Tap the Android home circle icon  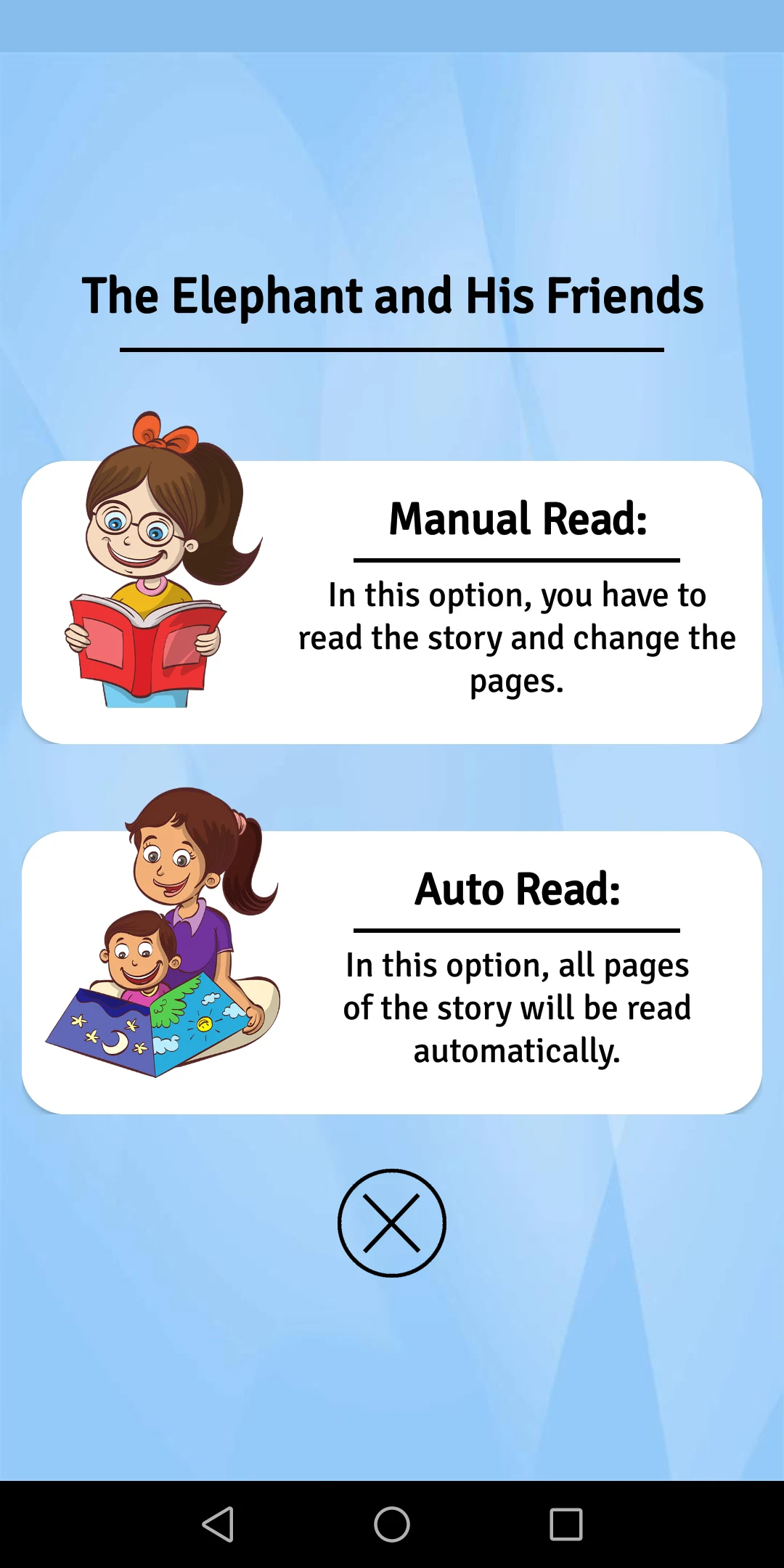click(x=392, y=1525)
